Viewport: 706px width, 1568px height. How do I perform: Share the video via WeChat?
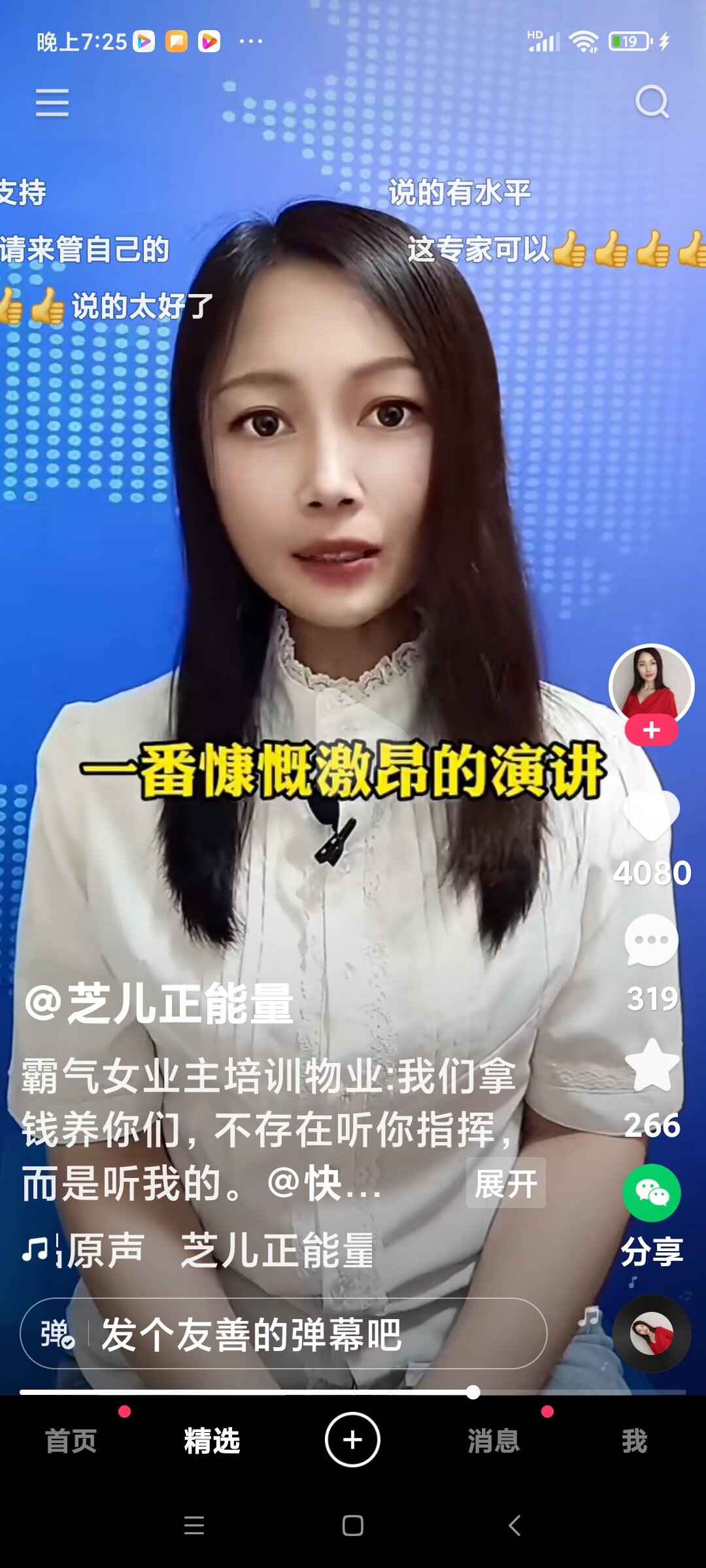tap(652, 1193)
